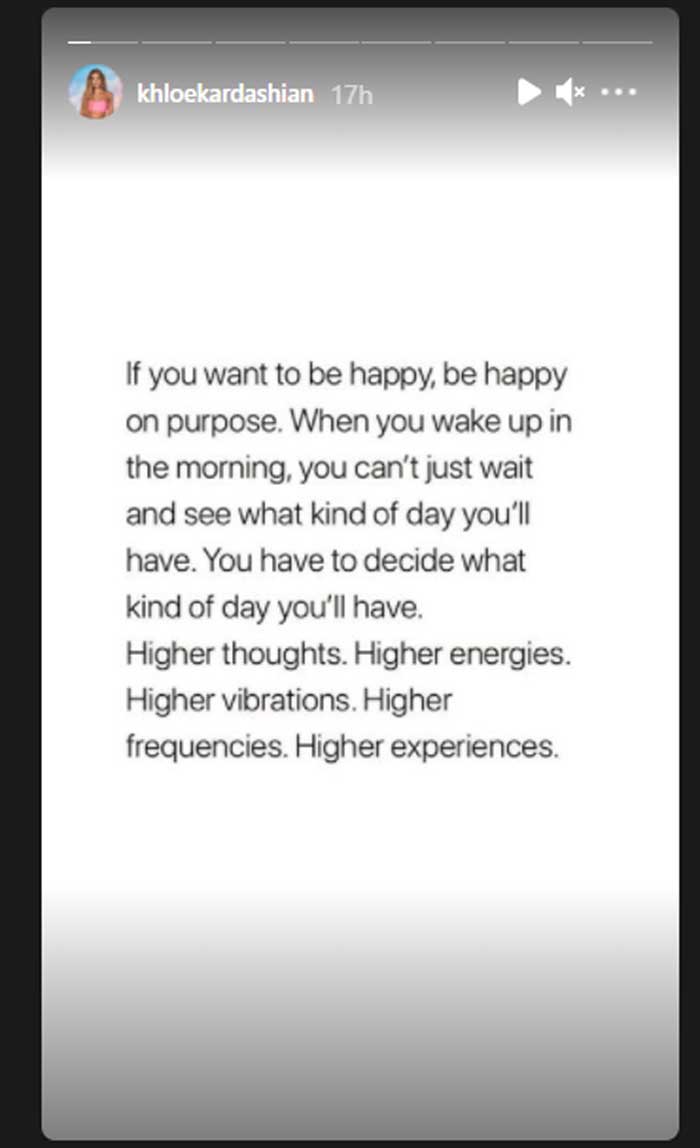Viewport: 700px width, 1148px height.
Task: Tap the khloekardashian username
Action: click(x=225, y=94)
